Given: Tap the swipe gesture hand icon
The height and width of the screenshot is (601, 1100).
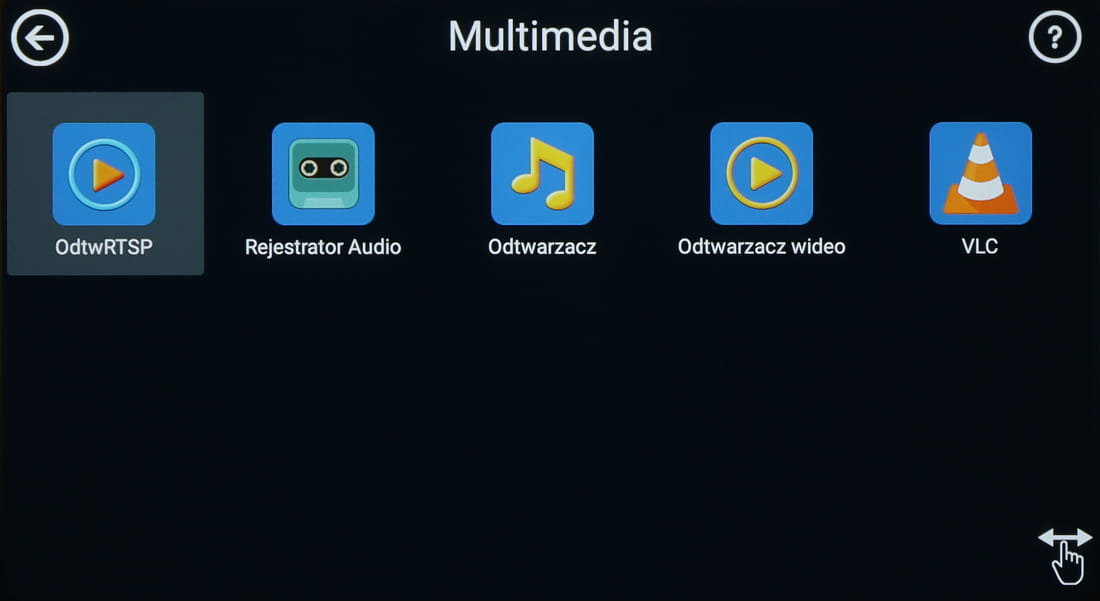Looking at the screenshot, I should tap(1065, 554).
